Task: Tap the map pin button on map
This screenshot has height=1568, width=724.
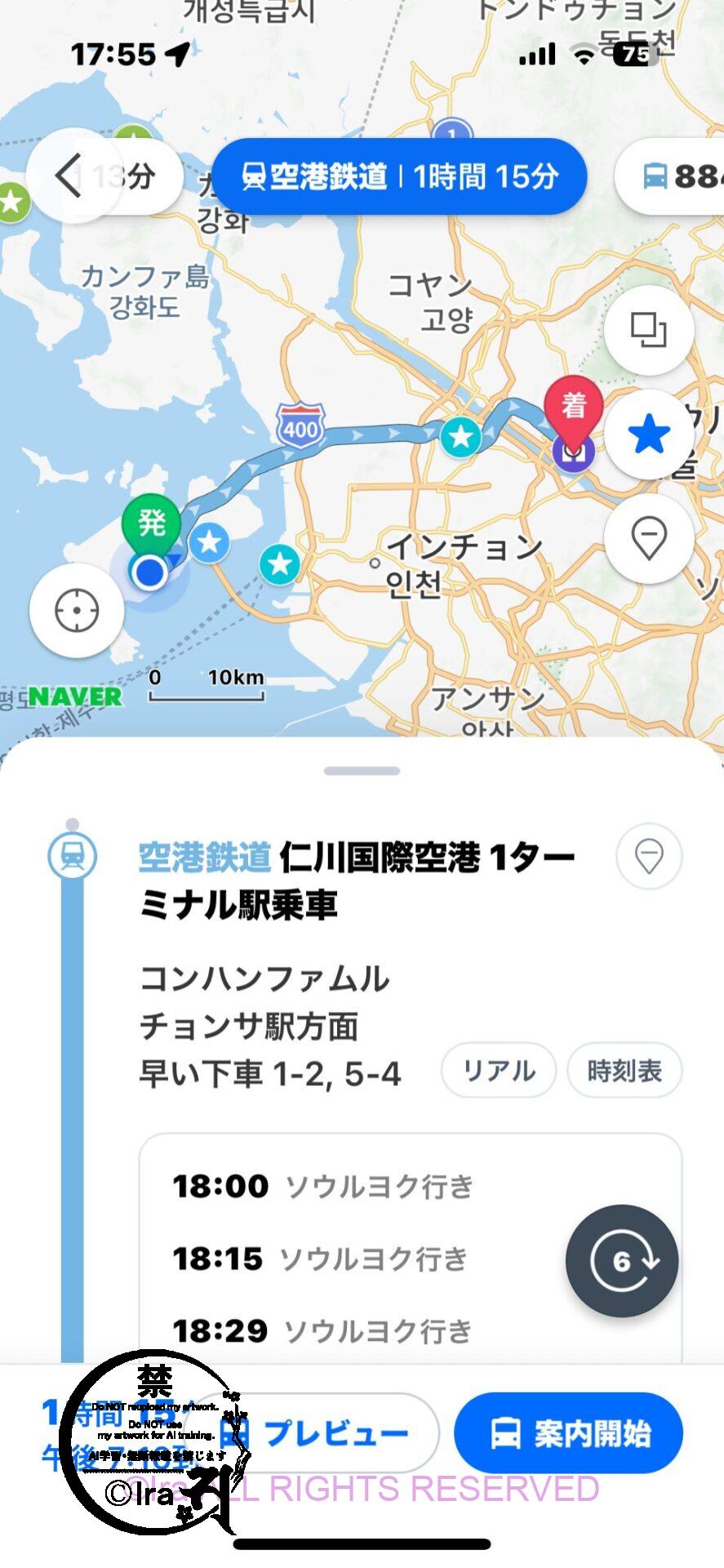Action: point(649,538)
